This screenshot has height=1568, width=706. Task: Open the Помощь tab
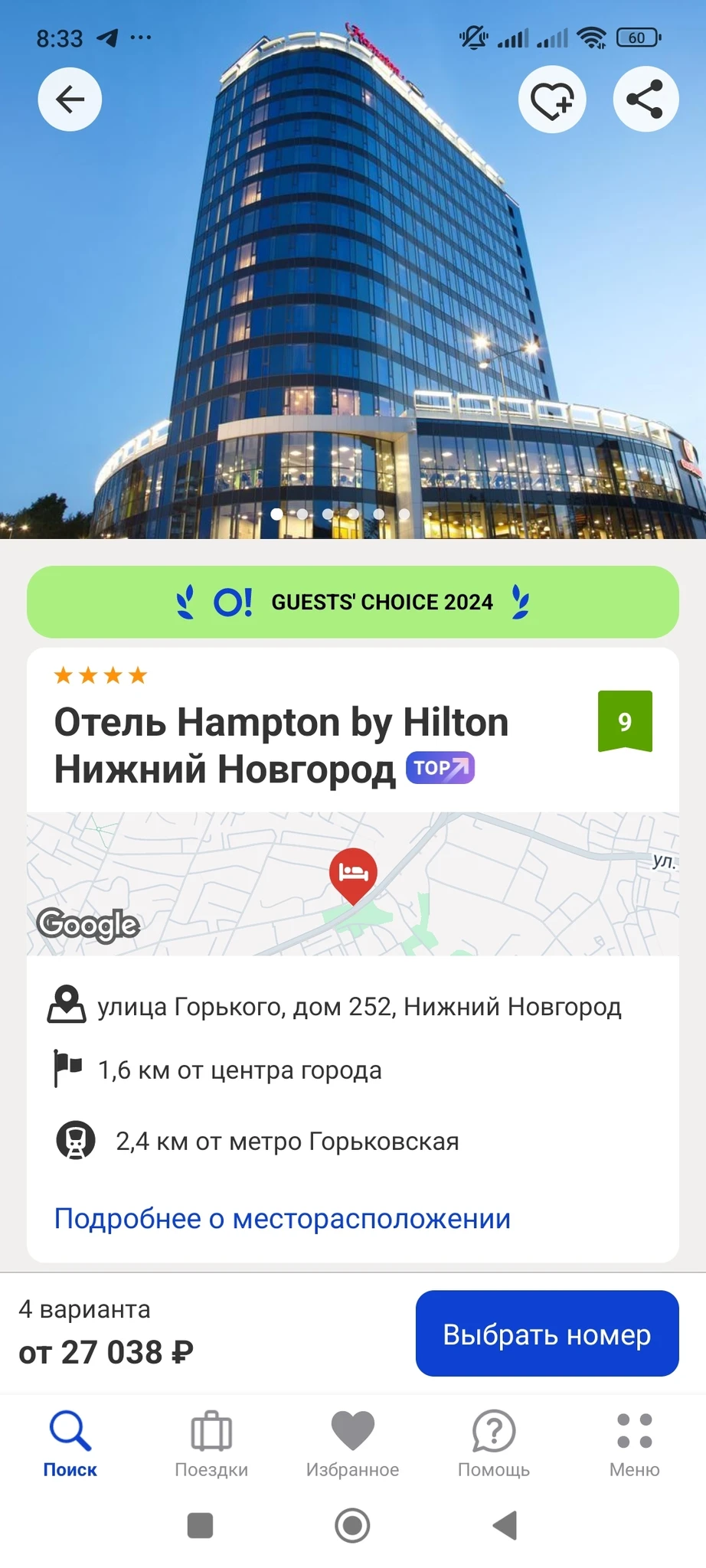pos(494,1442)
